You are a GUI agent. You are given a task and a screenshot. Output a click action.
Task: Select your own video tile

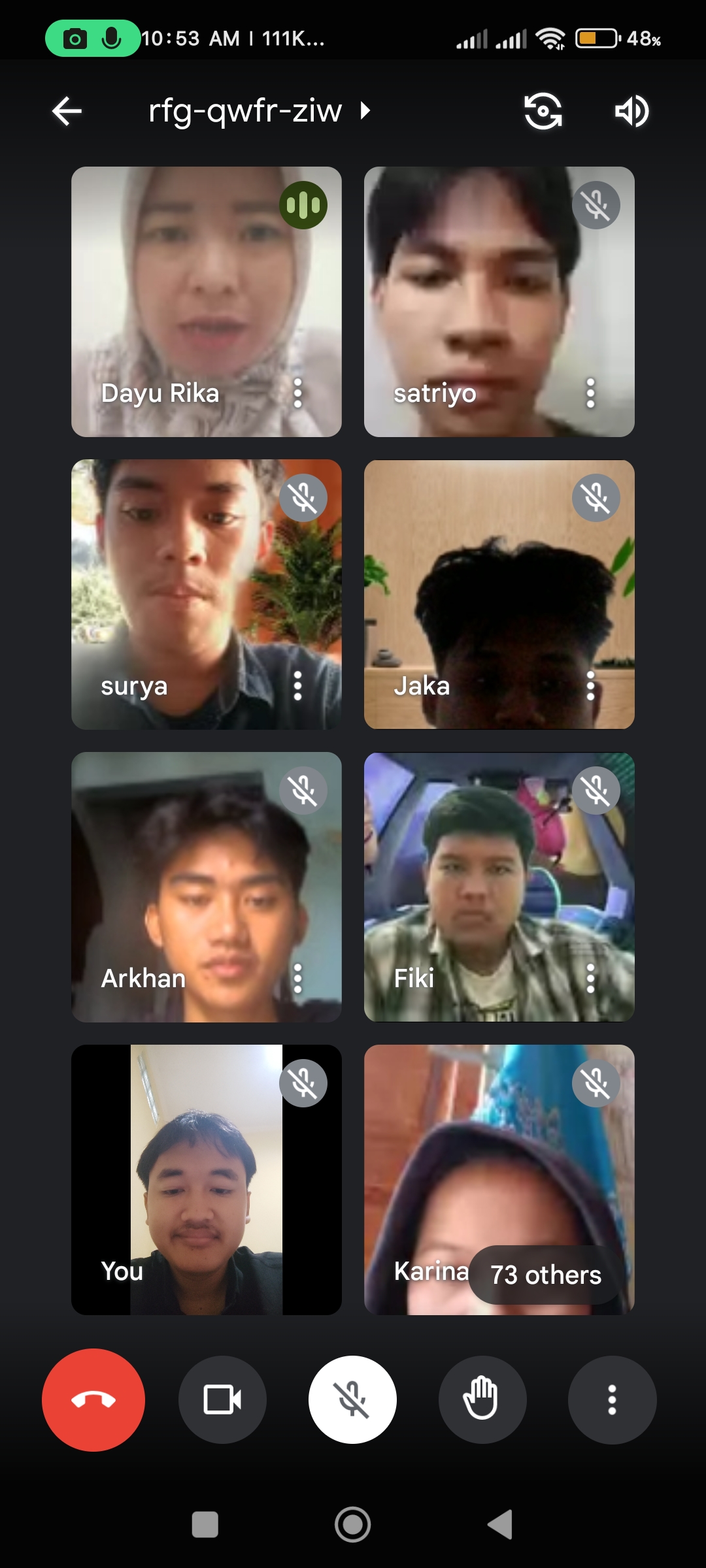click(206, 1179)
